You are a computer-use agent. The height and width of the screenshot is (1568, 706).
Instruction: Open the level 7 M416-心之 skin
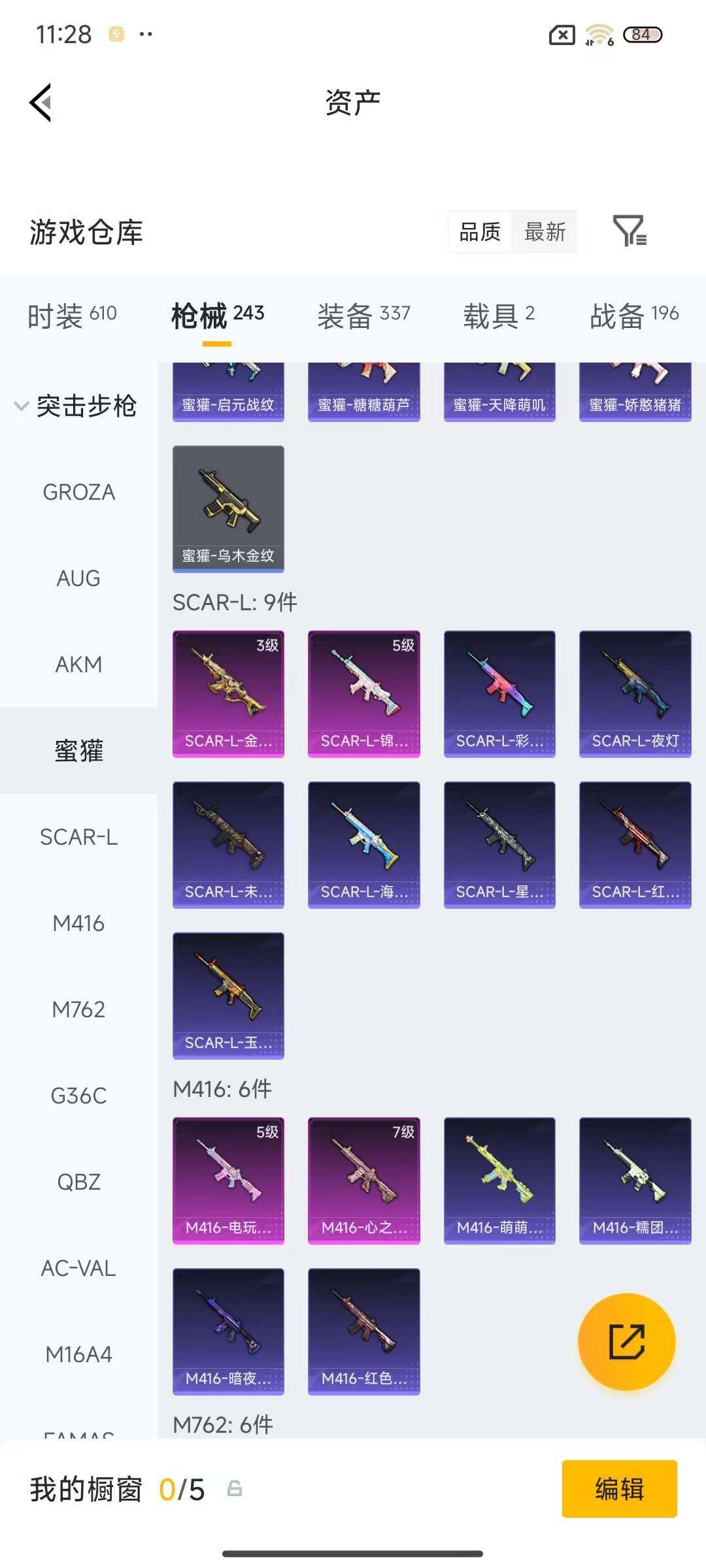[x=363, y=1180]
